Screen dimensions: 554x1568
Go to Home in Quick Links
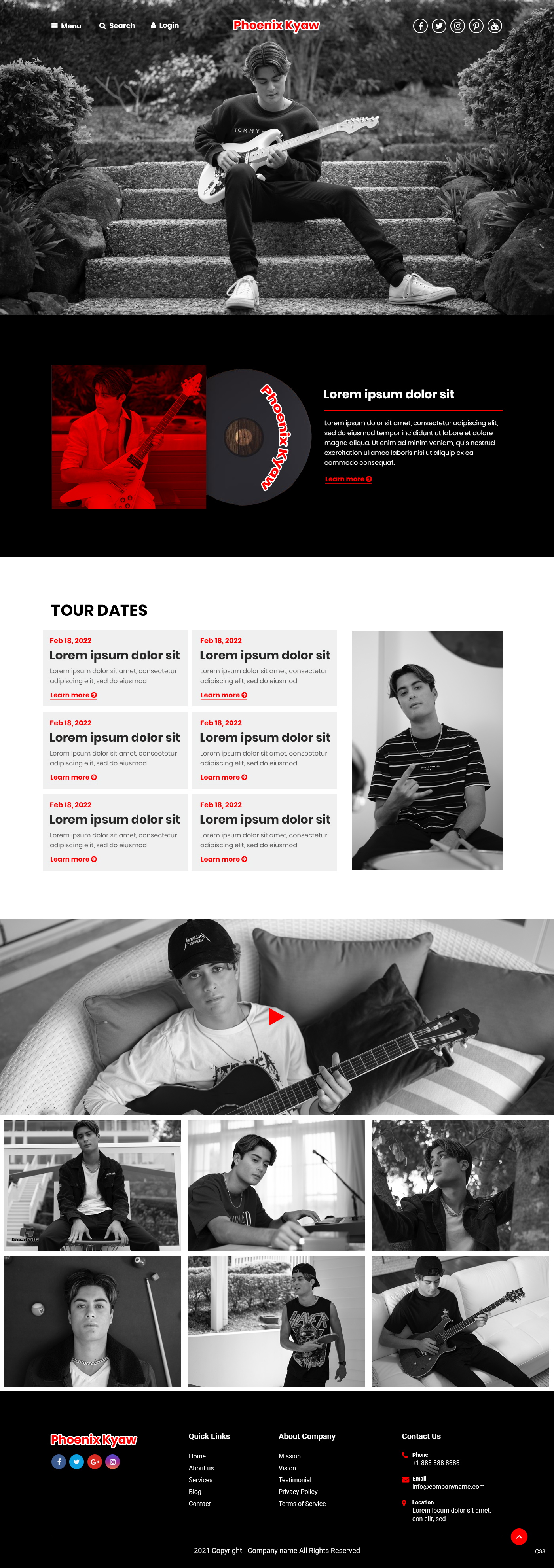(x=197, y=1456)
